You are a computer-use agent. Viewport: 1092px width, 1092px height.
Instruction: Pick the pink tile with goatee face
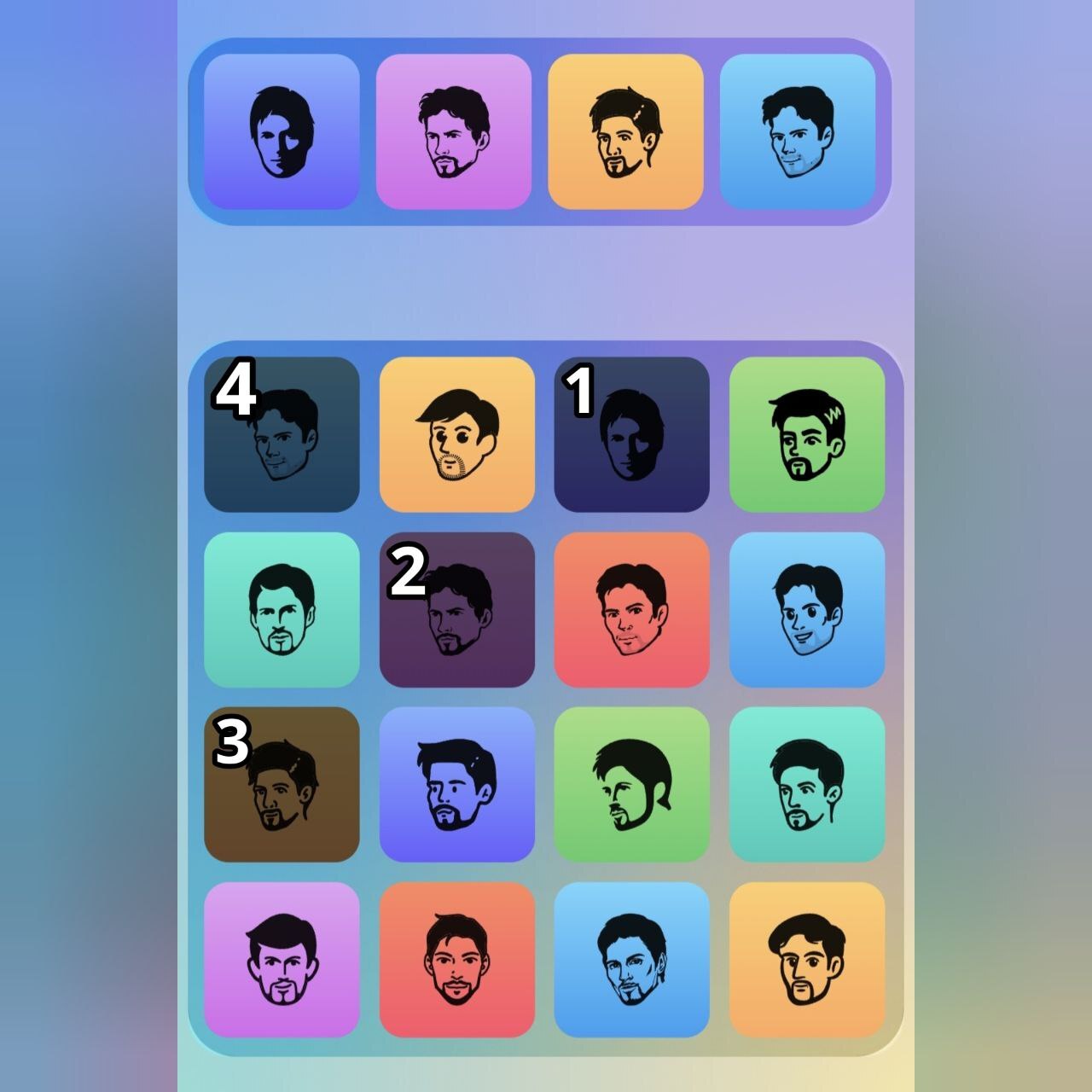pyautogui.click(x=282, y=959)
